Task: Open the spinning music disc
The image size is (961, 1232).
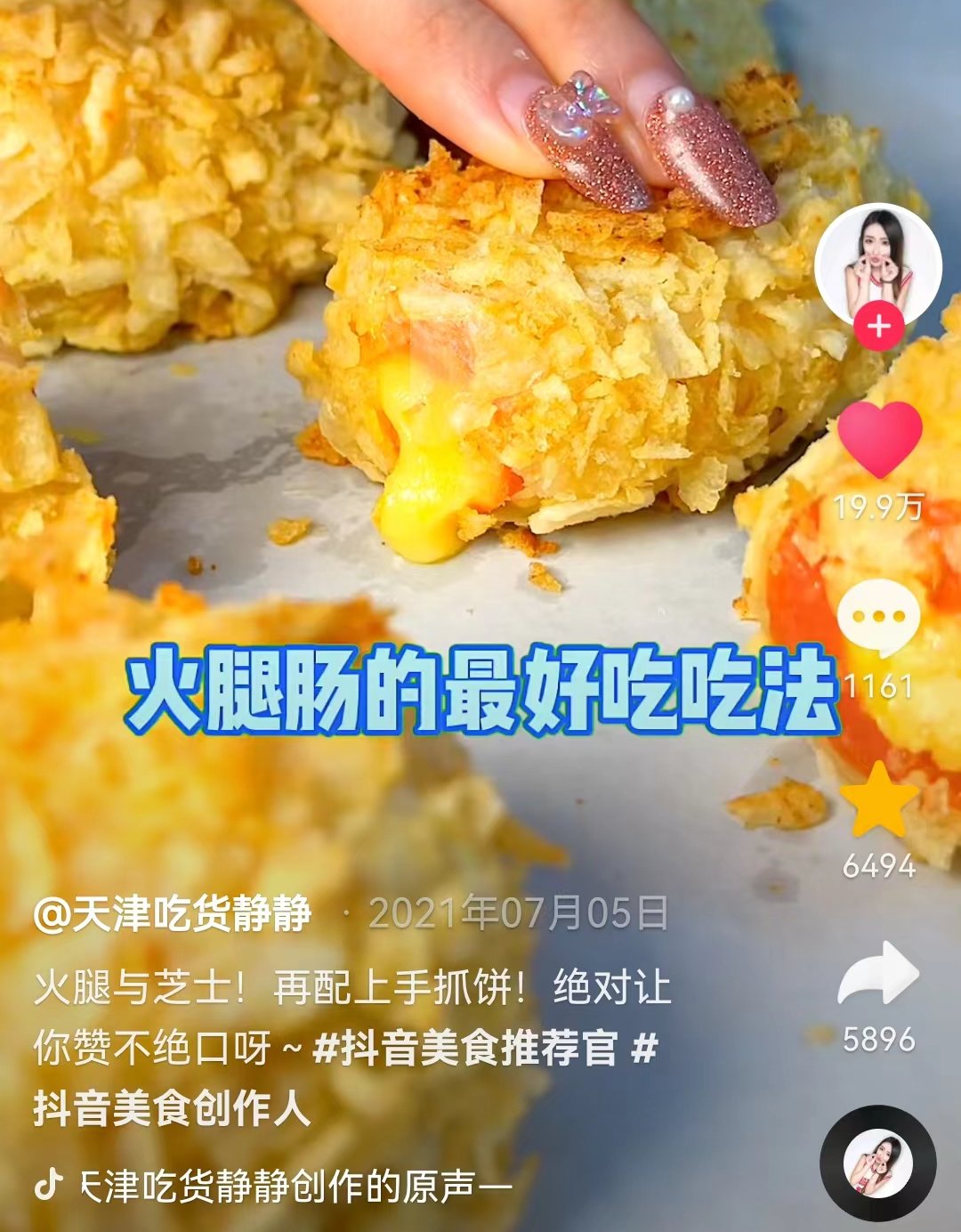Action: pos(877,1163)
